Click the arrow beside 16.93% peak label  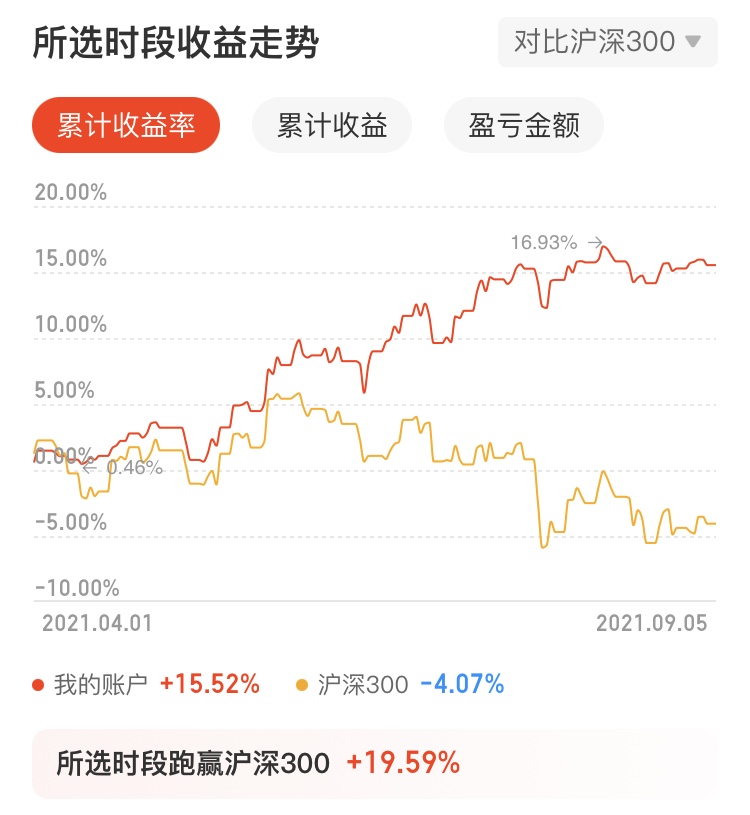pos(597,240)
